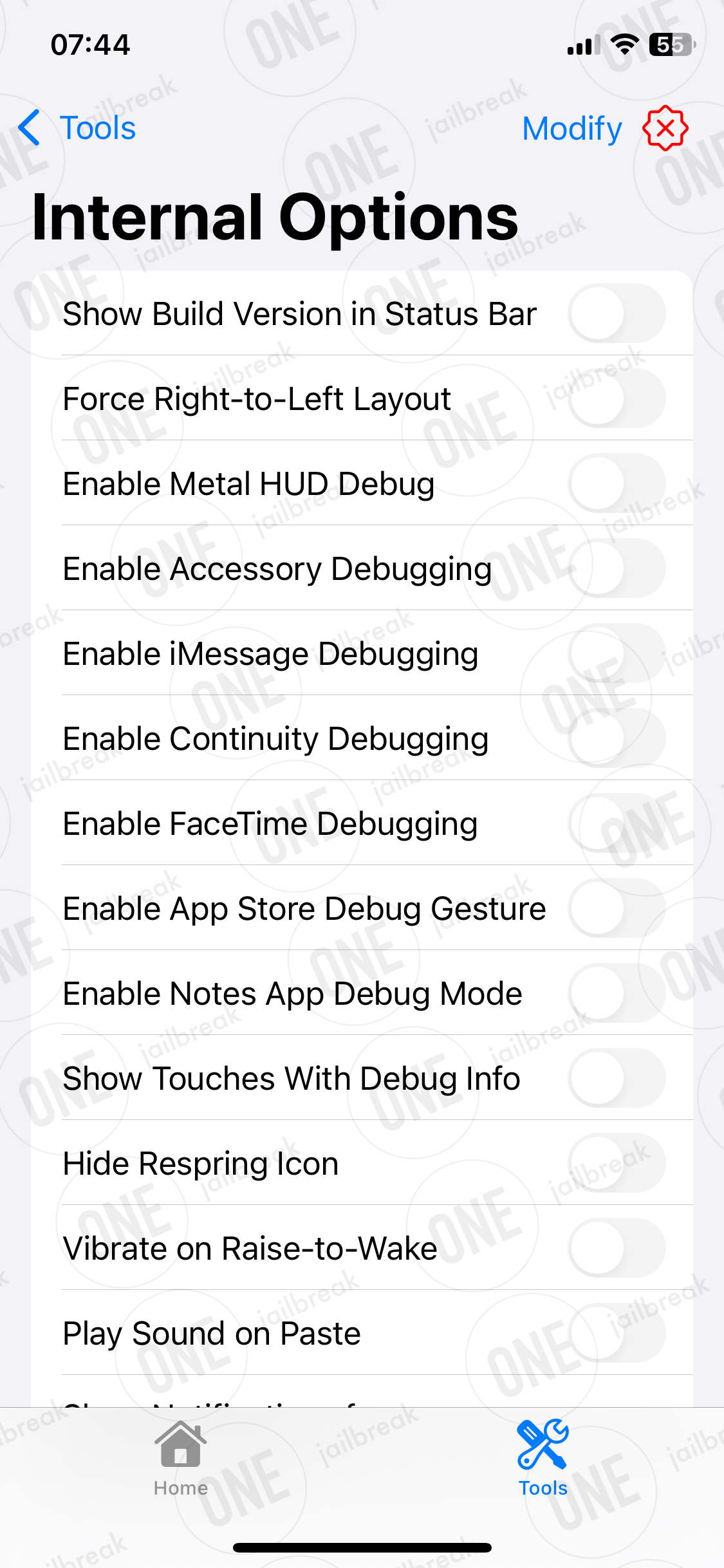Enable Show Touches With Debug Info
This screenshot has width=724, height=1568.
pyautogui.click(x=617, y=1078)
